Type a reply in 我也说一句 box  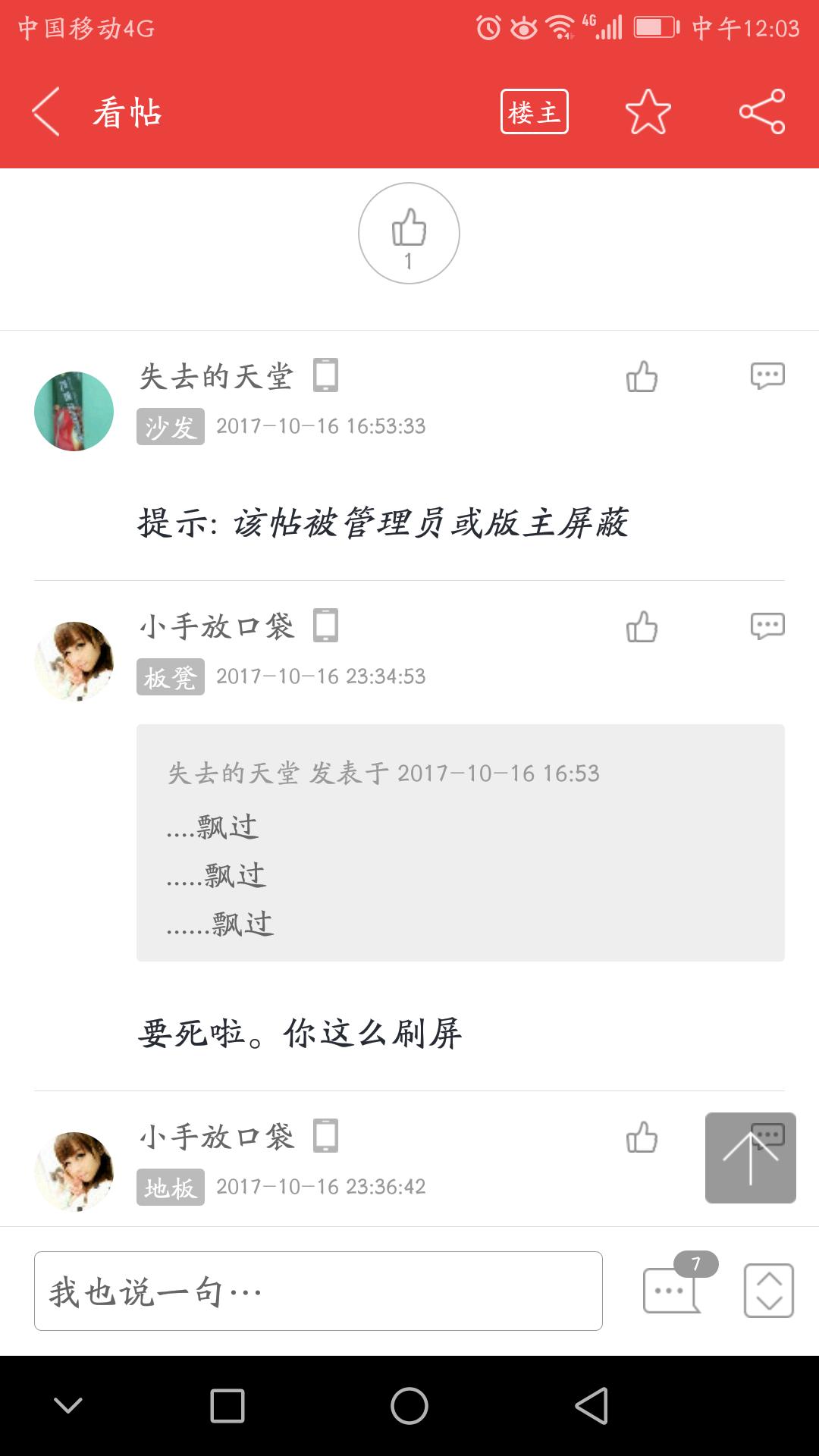[x=318, y=1291]
